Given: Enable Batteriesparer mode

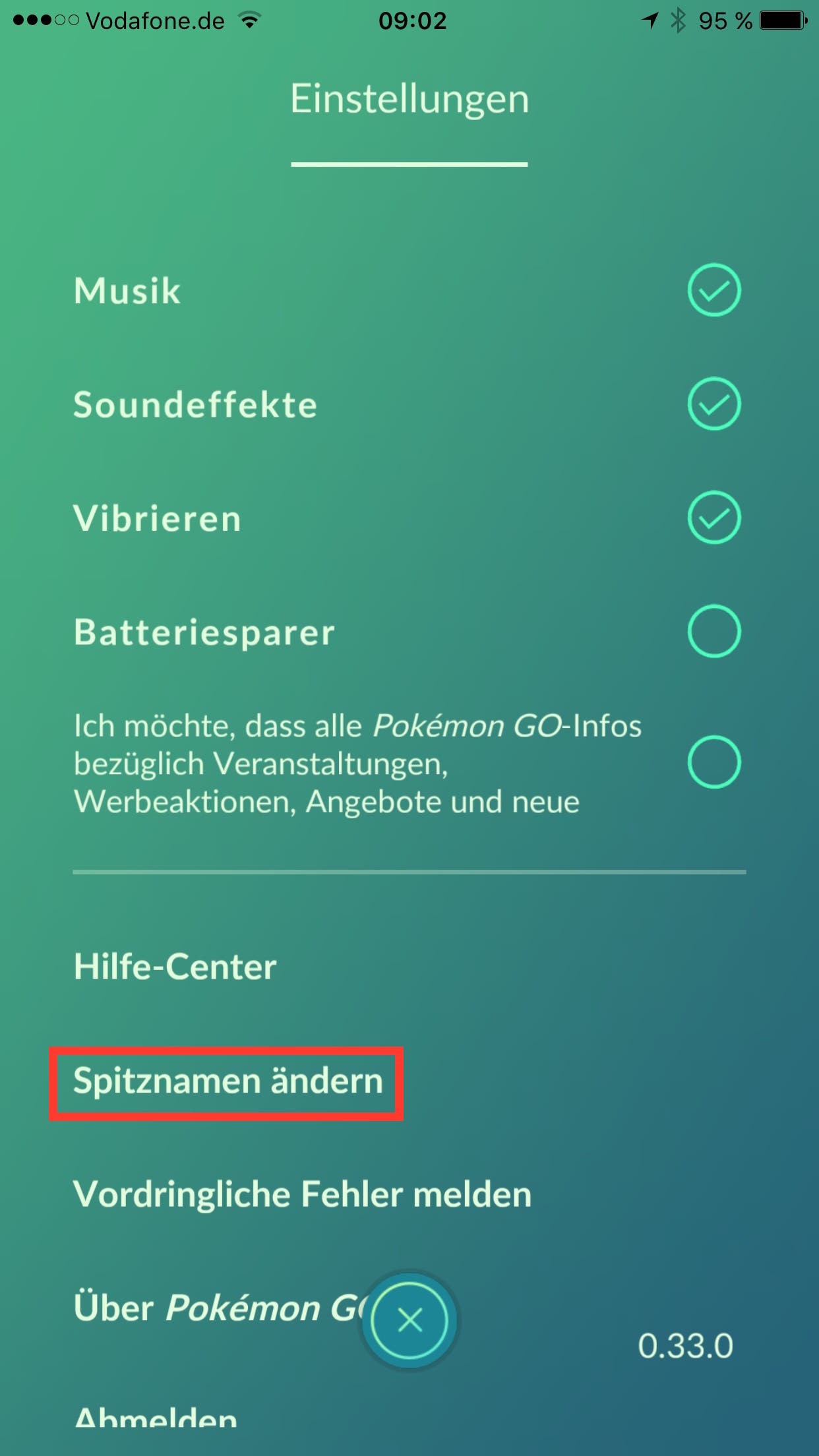Looking at the screenshot, I should pyautogui.click(x=714, y=631).
